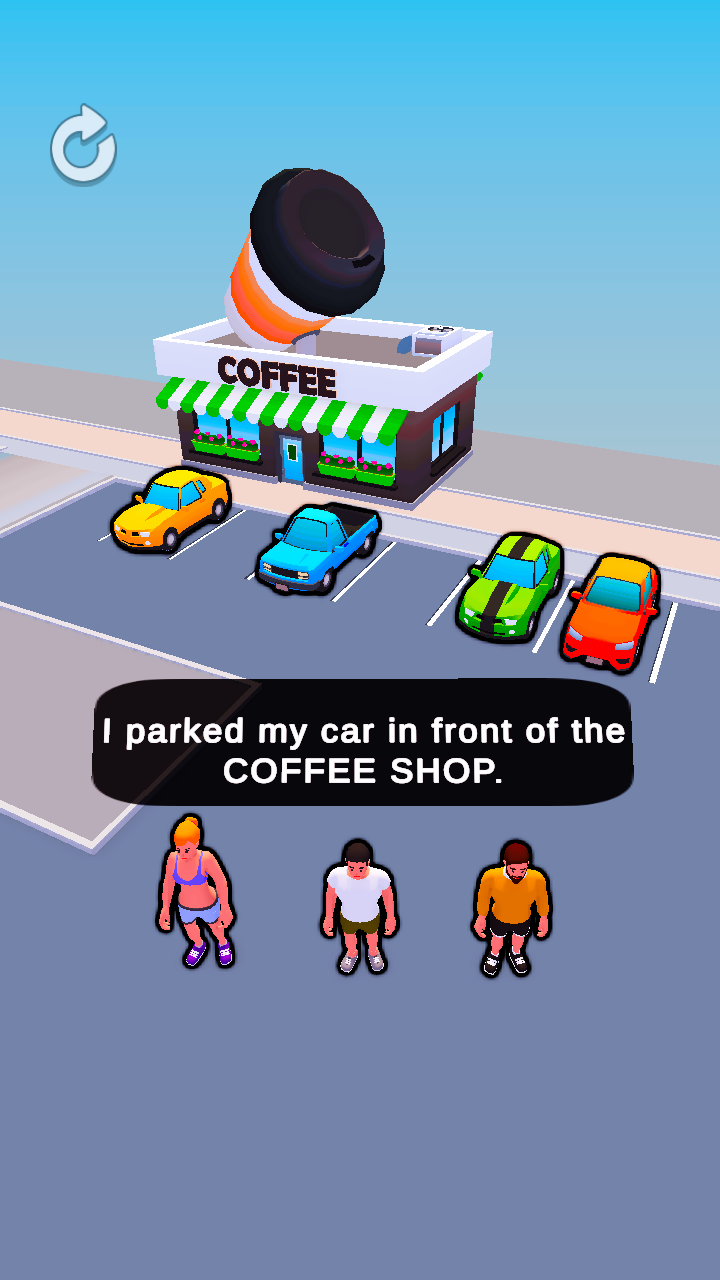Pick the green striped car
The image size is (720, 1280).
[x=510, y=585]
